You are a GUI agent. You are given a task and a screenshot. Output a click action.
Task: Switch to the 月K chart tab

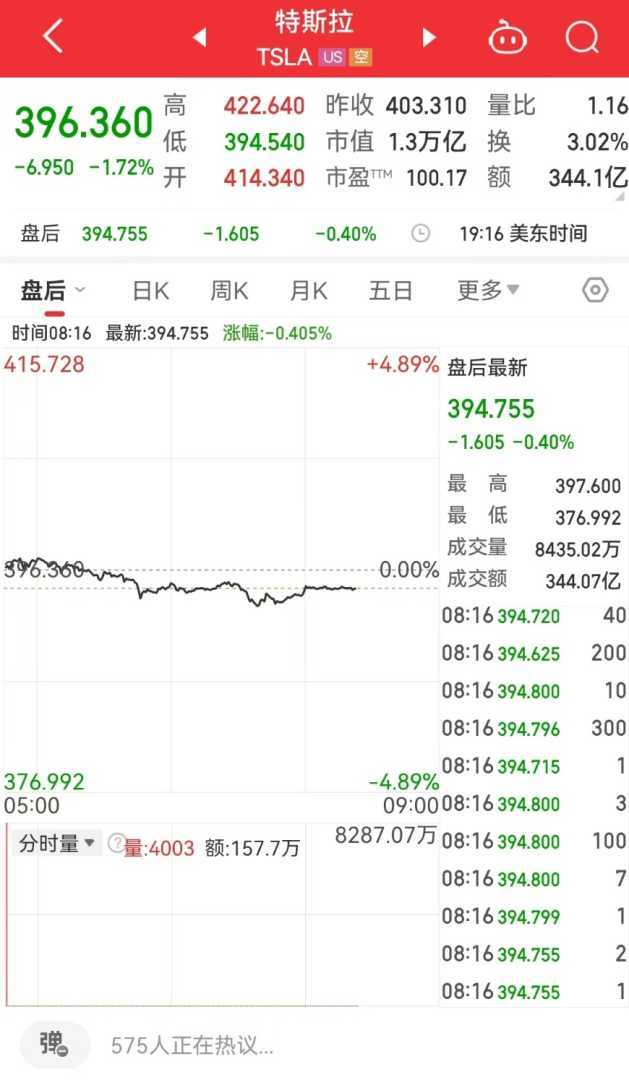click(x=309, y=291)
